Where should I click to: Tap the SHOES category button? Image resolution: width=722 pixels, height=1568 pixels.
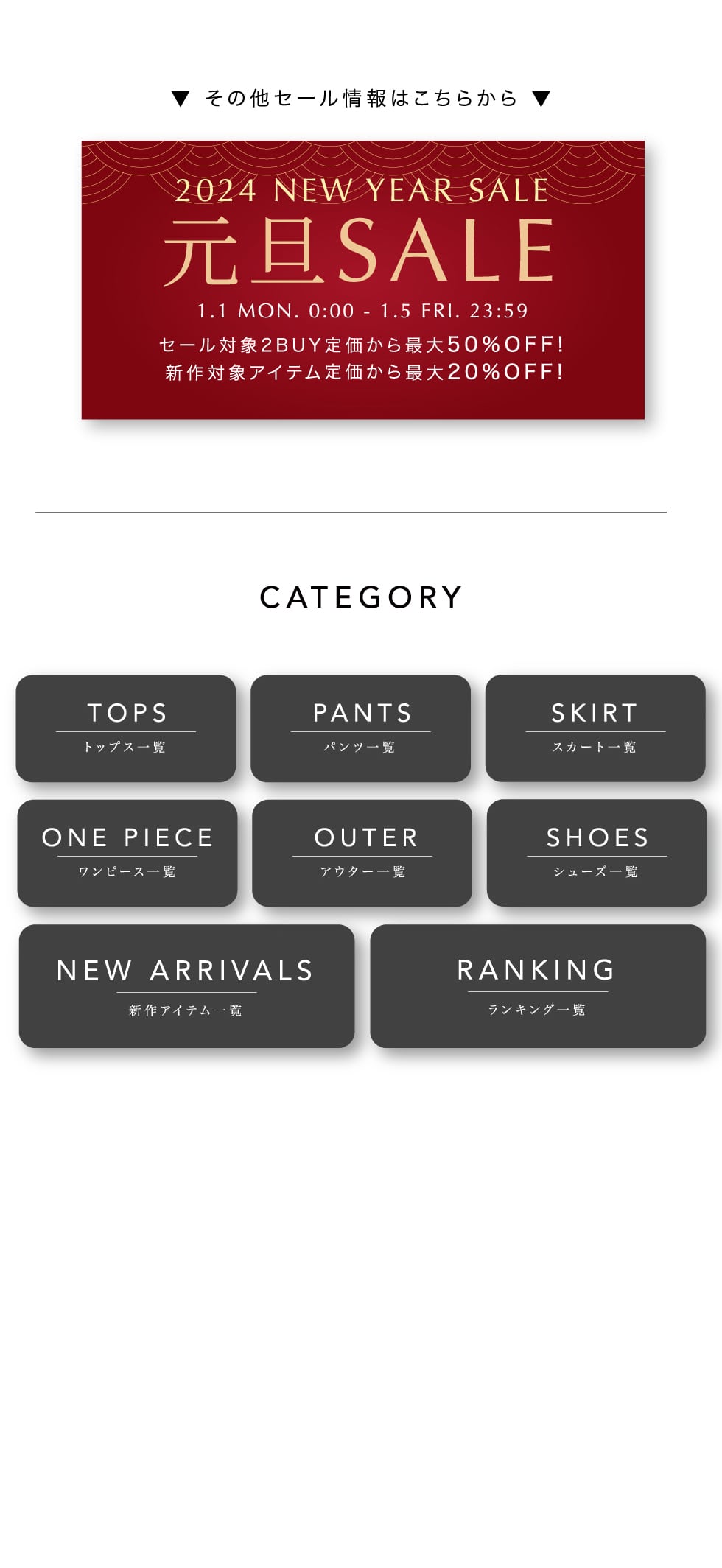(597, 852)
